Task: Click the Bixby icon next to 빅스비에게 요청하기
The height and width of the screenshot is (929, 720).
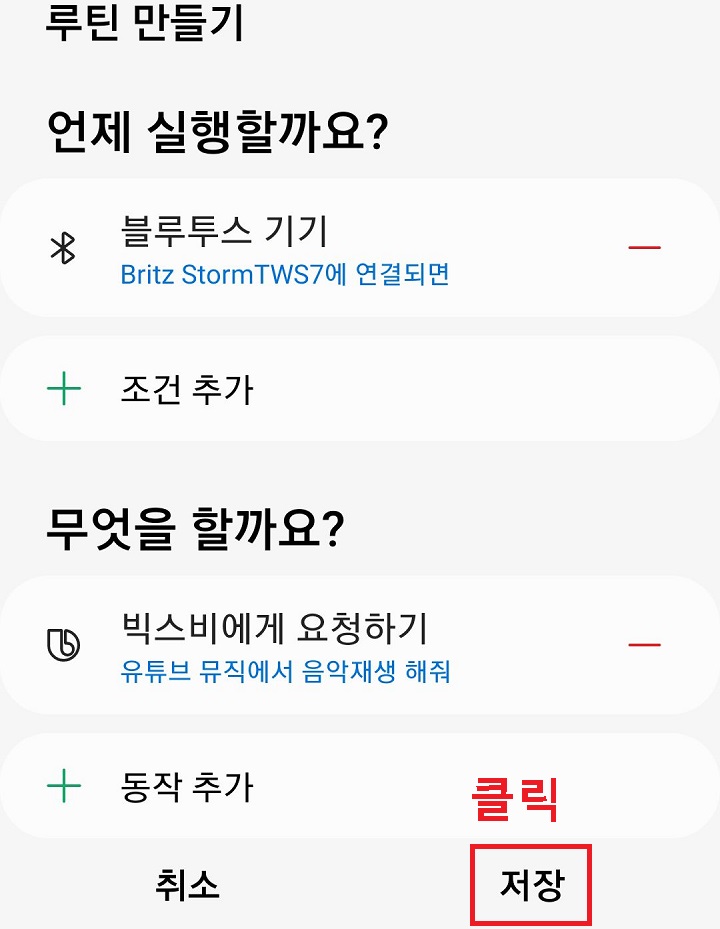Action: click(x=62, y=644)
